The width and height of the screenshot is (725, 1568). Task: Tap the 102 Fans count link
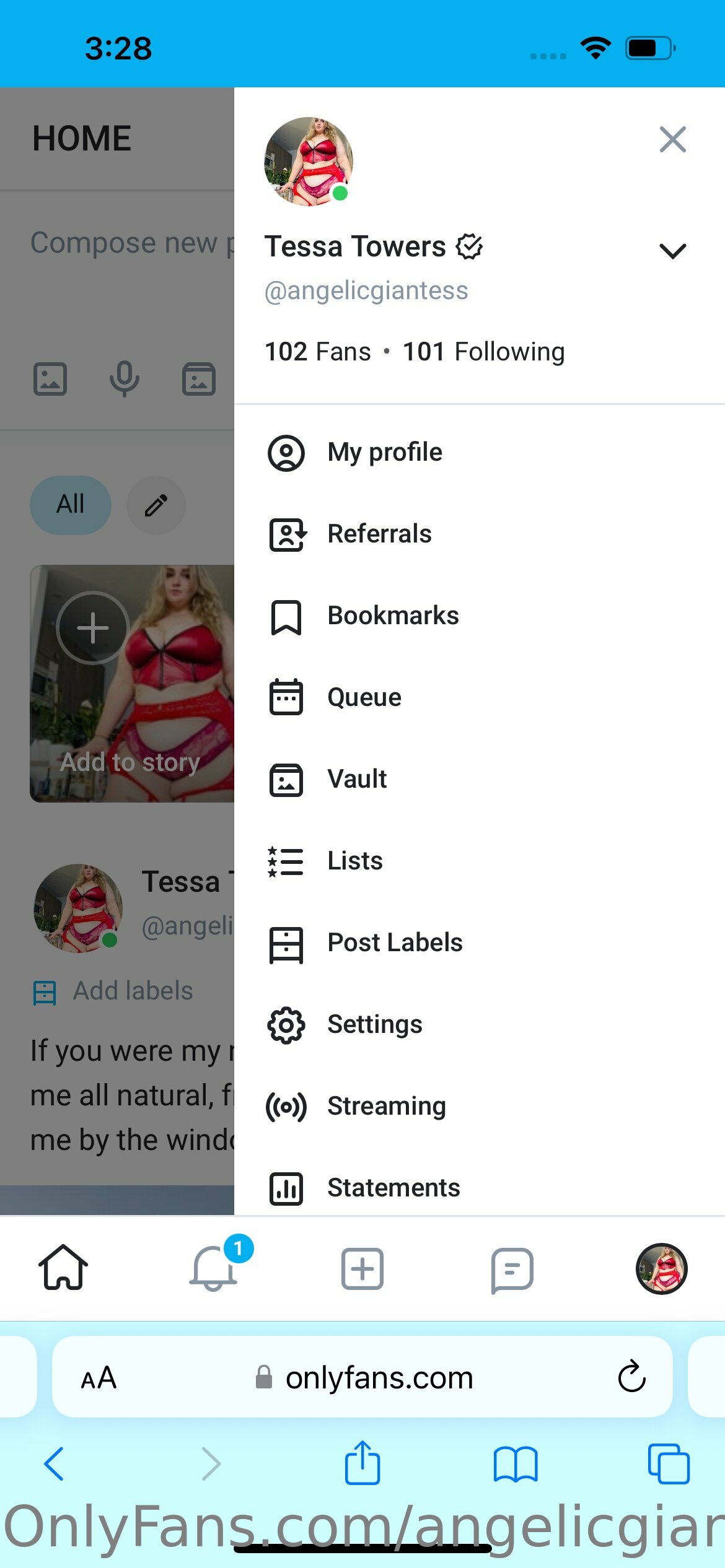click(318, 352)
